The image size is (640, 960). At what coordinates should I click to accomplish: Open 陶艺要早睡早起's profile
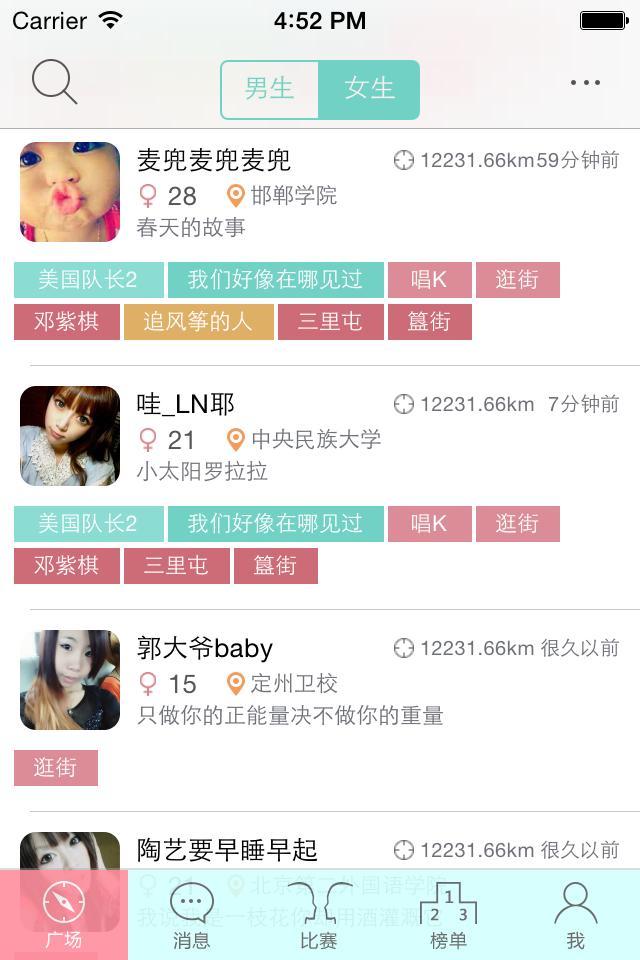pyautogui.click(x=227, y=851)
